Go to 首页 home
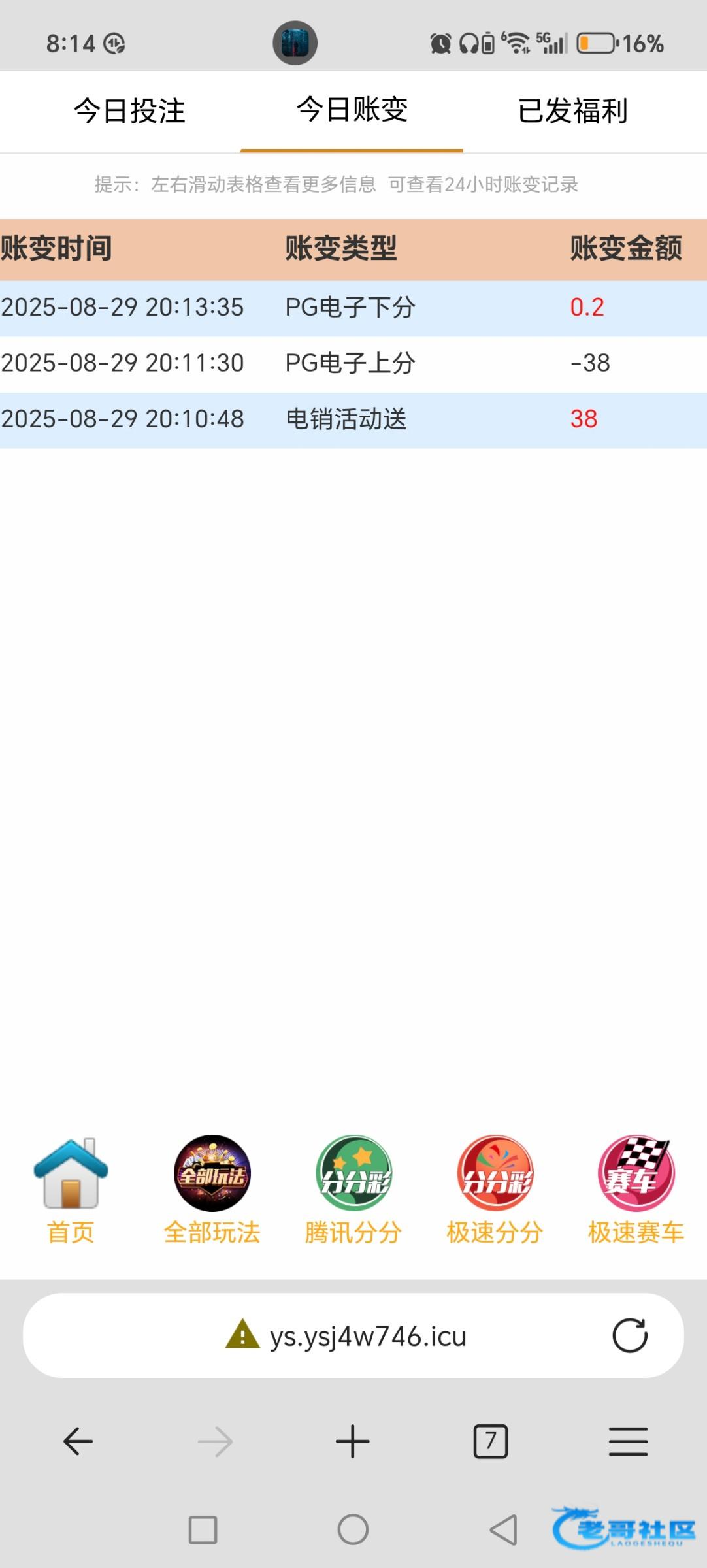The width and height of the screenshot is (707, 1568). tap(71, 1190)
